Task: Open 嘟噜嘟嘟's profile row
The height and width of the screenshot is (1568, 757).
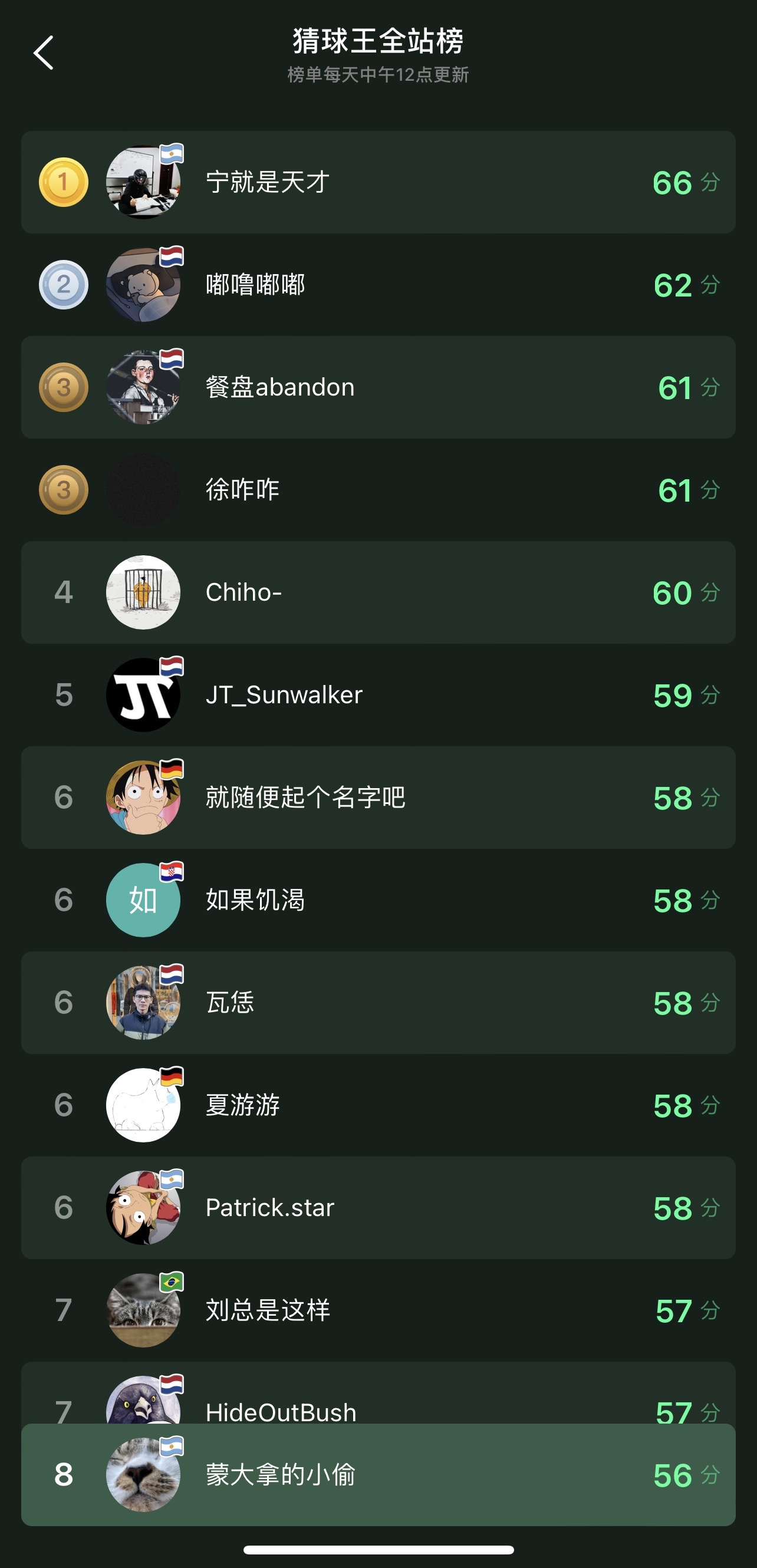Action: (x=378, y=285)
